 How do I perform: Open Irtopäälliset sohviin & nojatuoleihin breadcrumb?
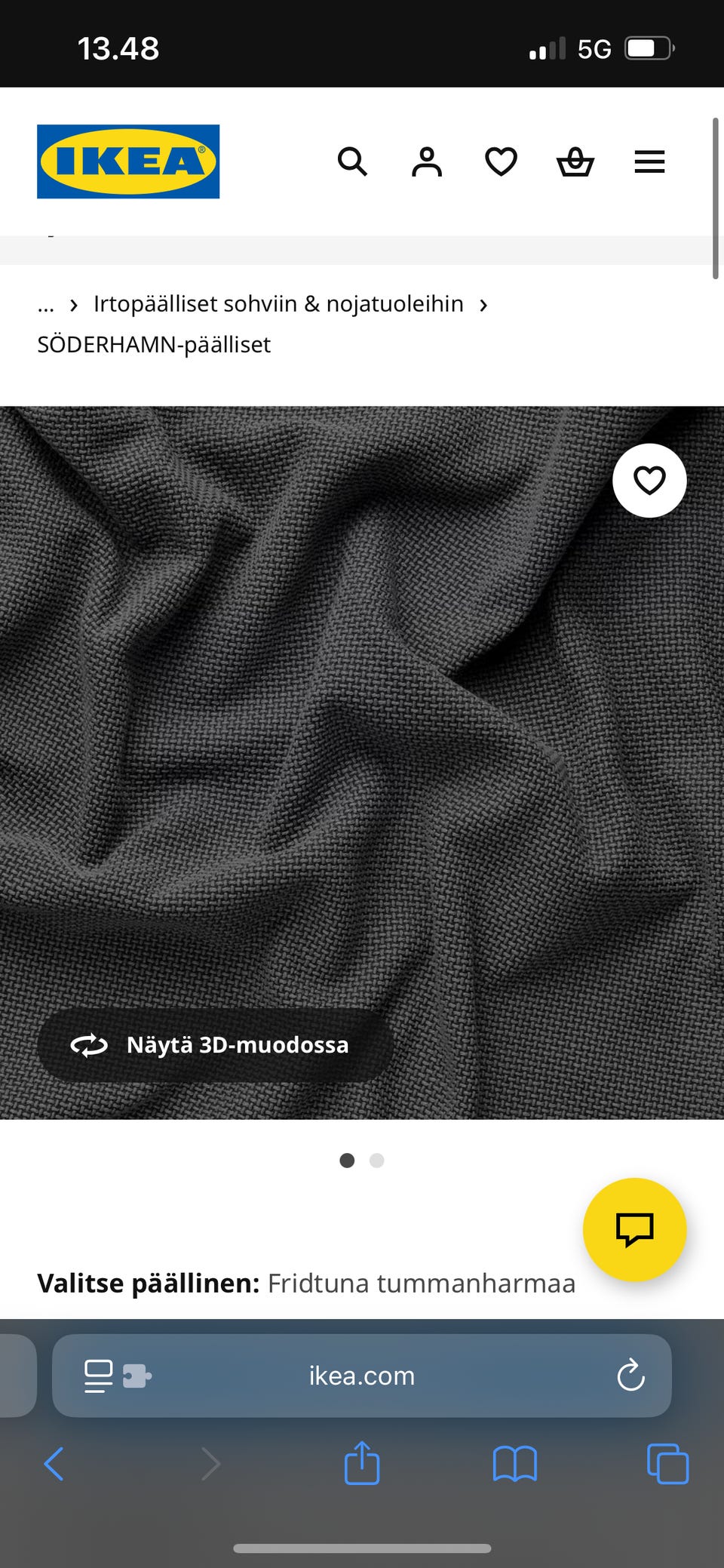[x=278, y=304]
